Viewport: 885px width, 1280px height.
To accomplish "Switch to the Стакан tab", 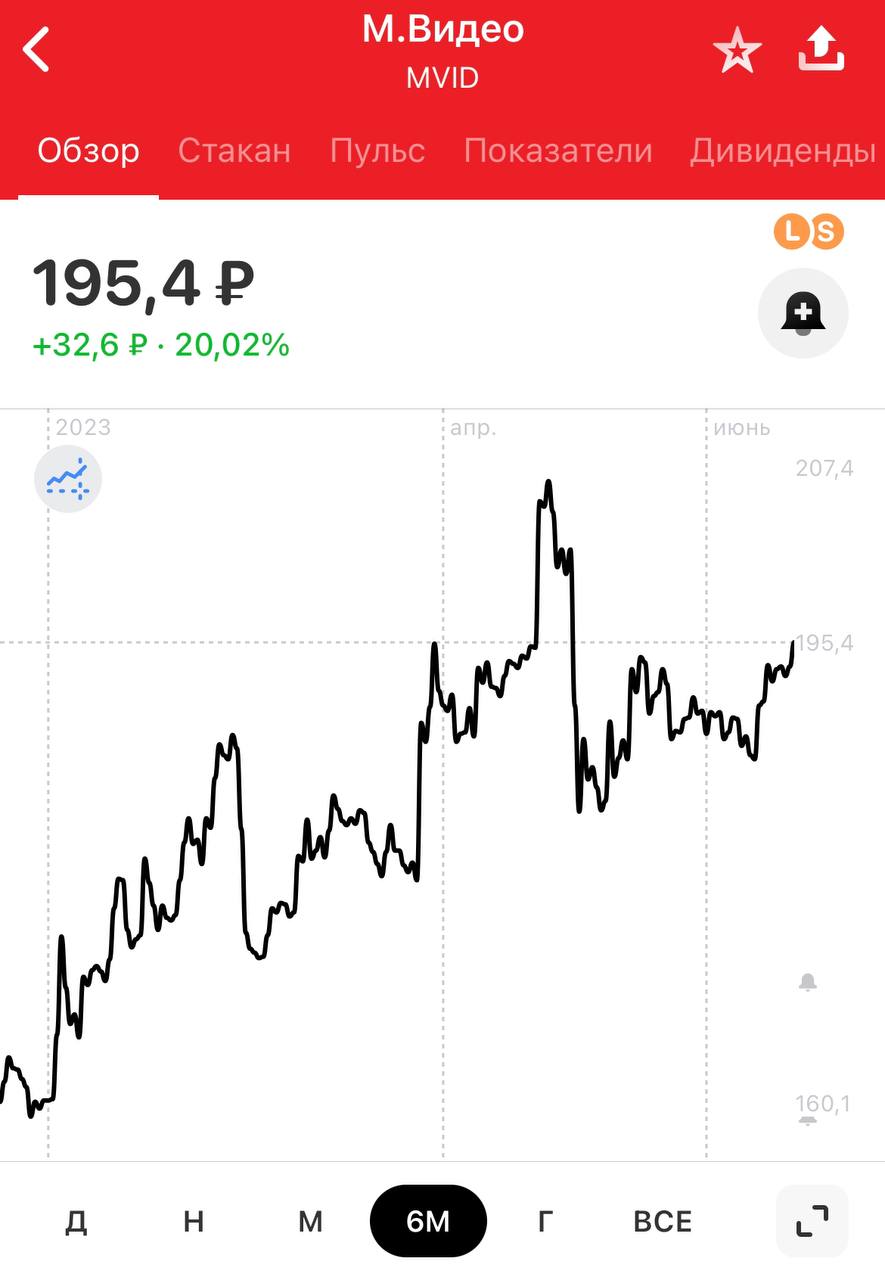I will tap(234, 151).
